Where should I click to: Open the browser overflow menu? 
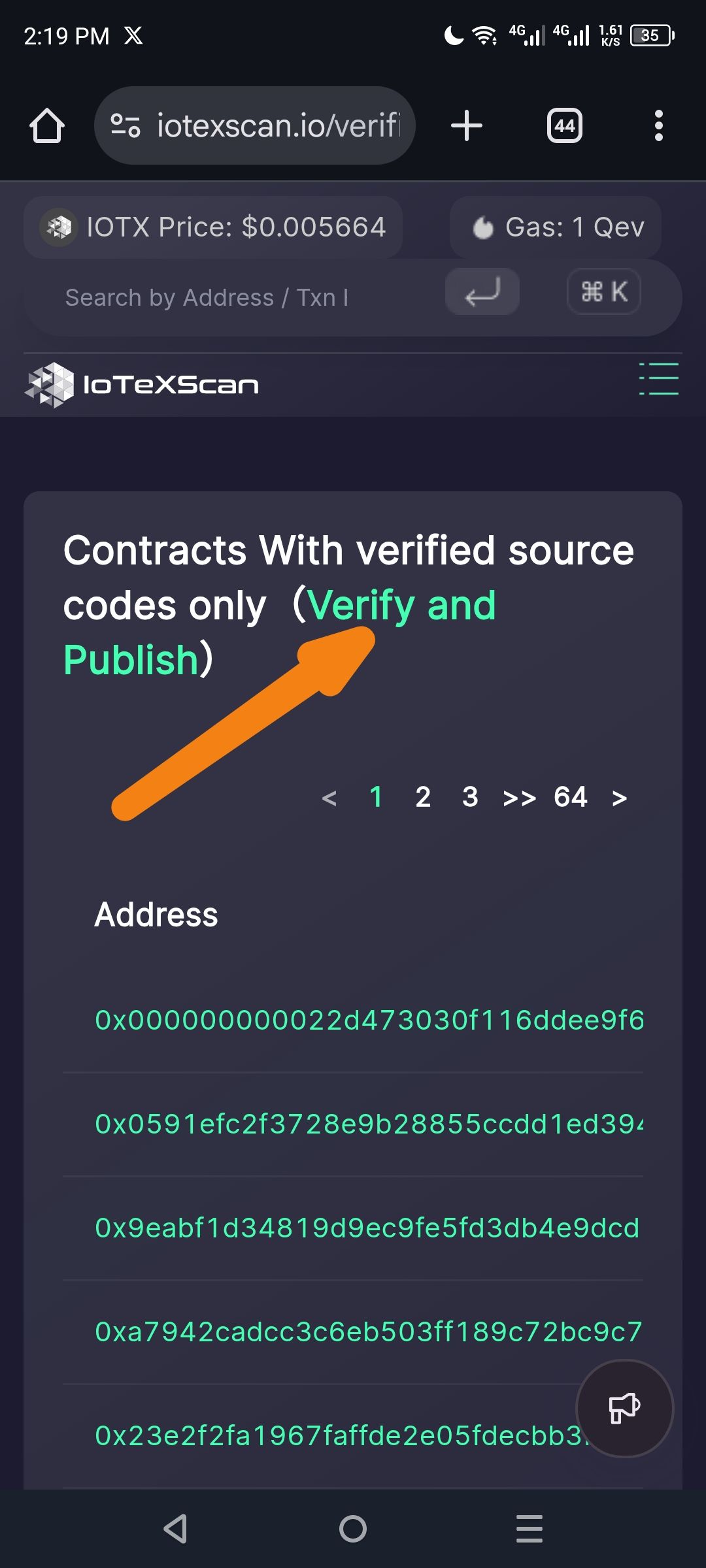point(659,125)
